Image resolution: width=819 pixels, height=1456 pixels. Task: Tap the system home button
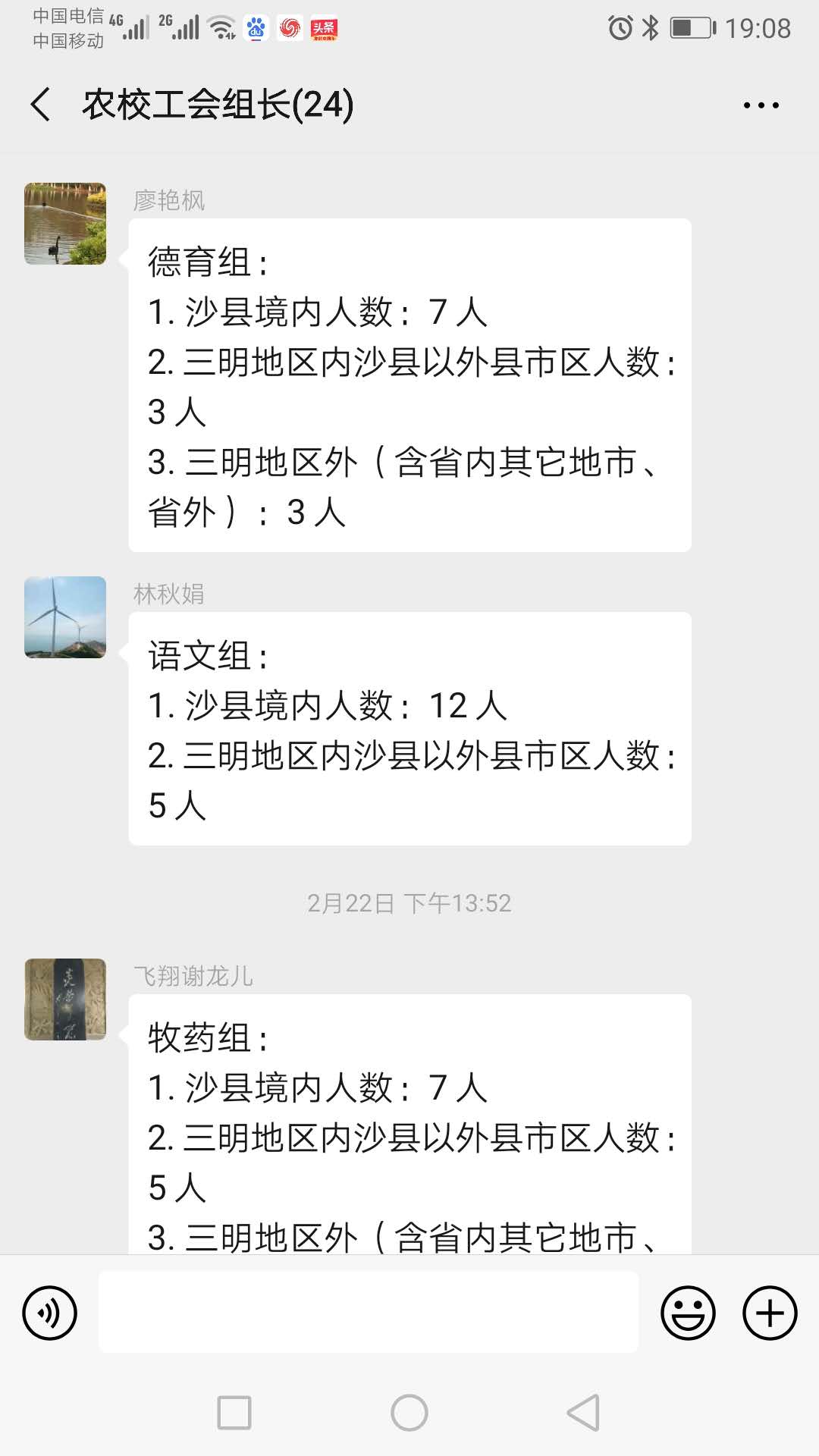pyautogui.click(x=409, y=1413)
